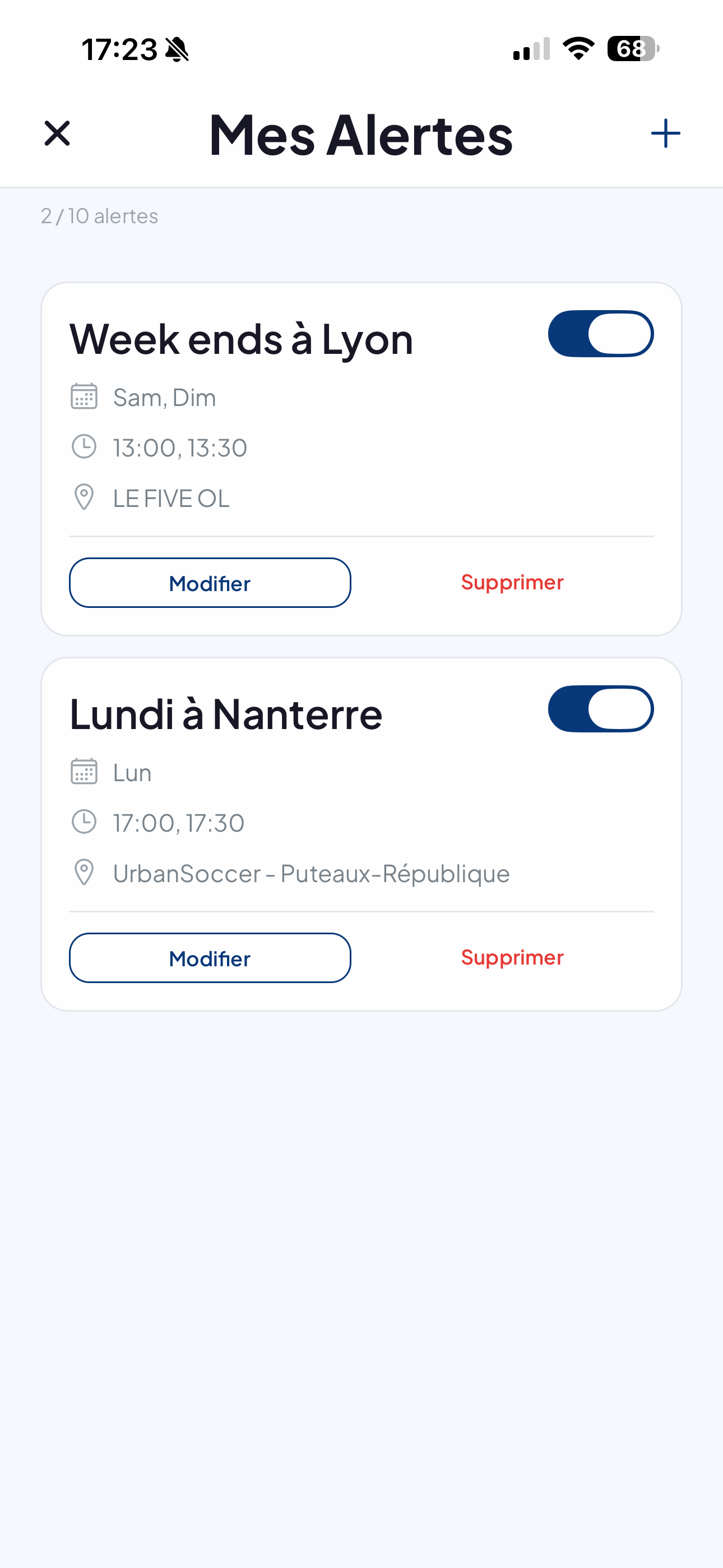Click the Week ends à Lyon card title

click(x=242, y=338)
